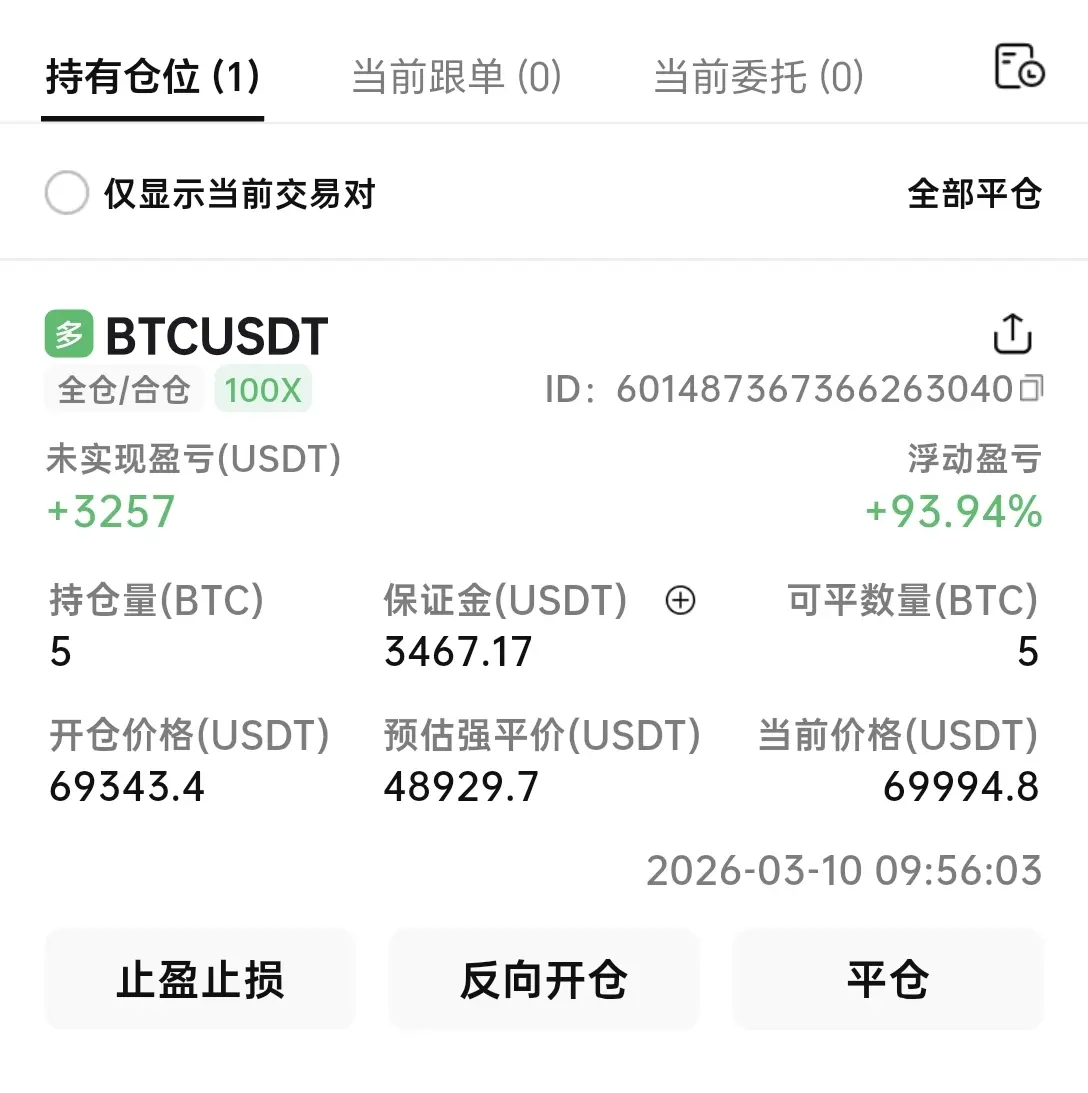Open 止盈止损 settings
The height and width of the screenshot is (1093, 1088).
(x=200, y=979)
